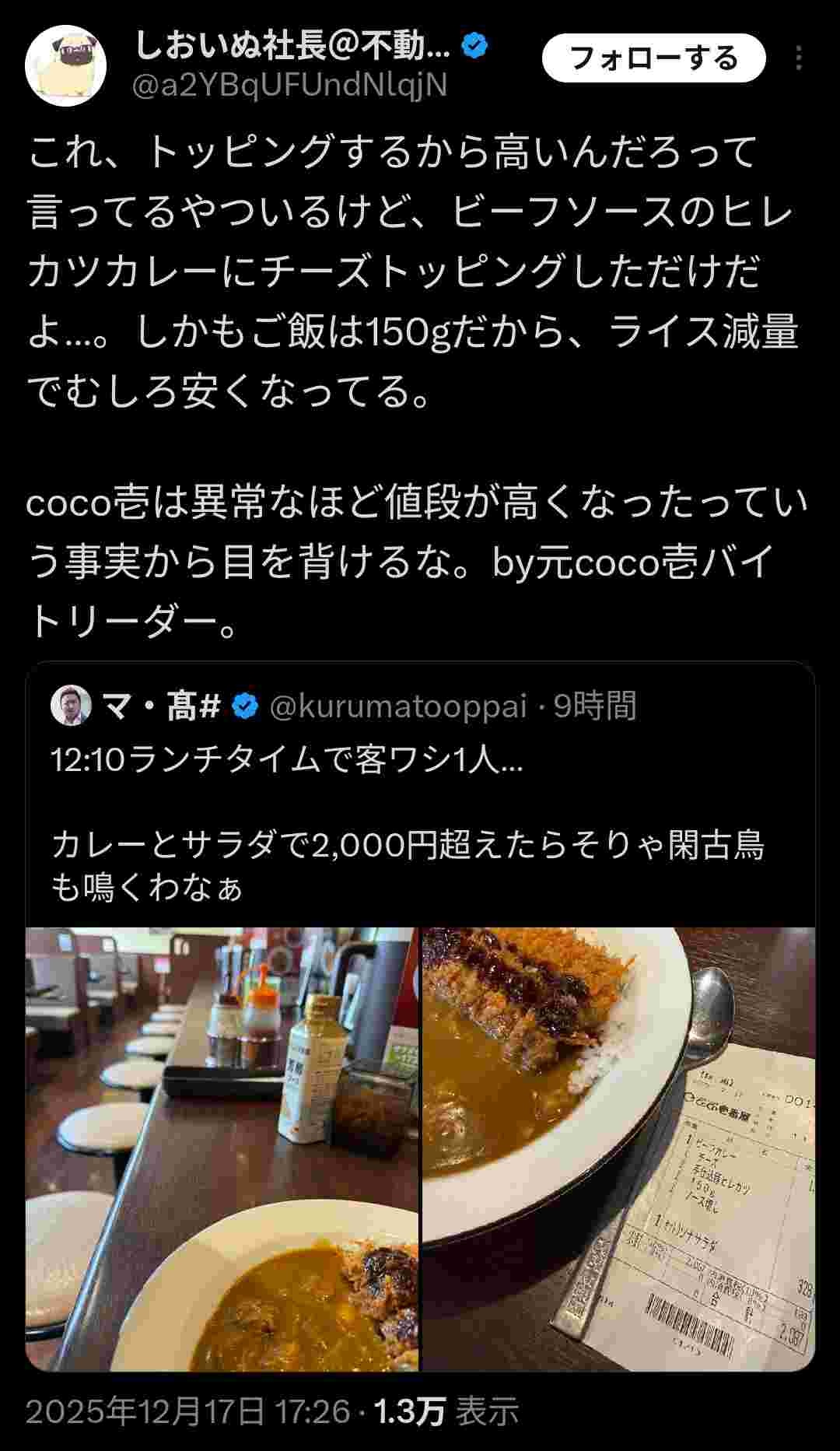Open the post's three-dot overflow menu
Screen dimensions: 840x1451
pos(799,58)
